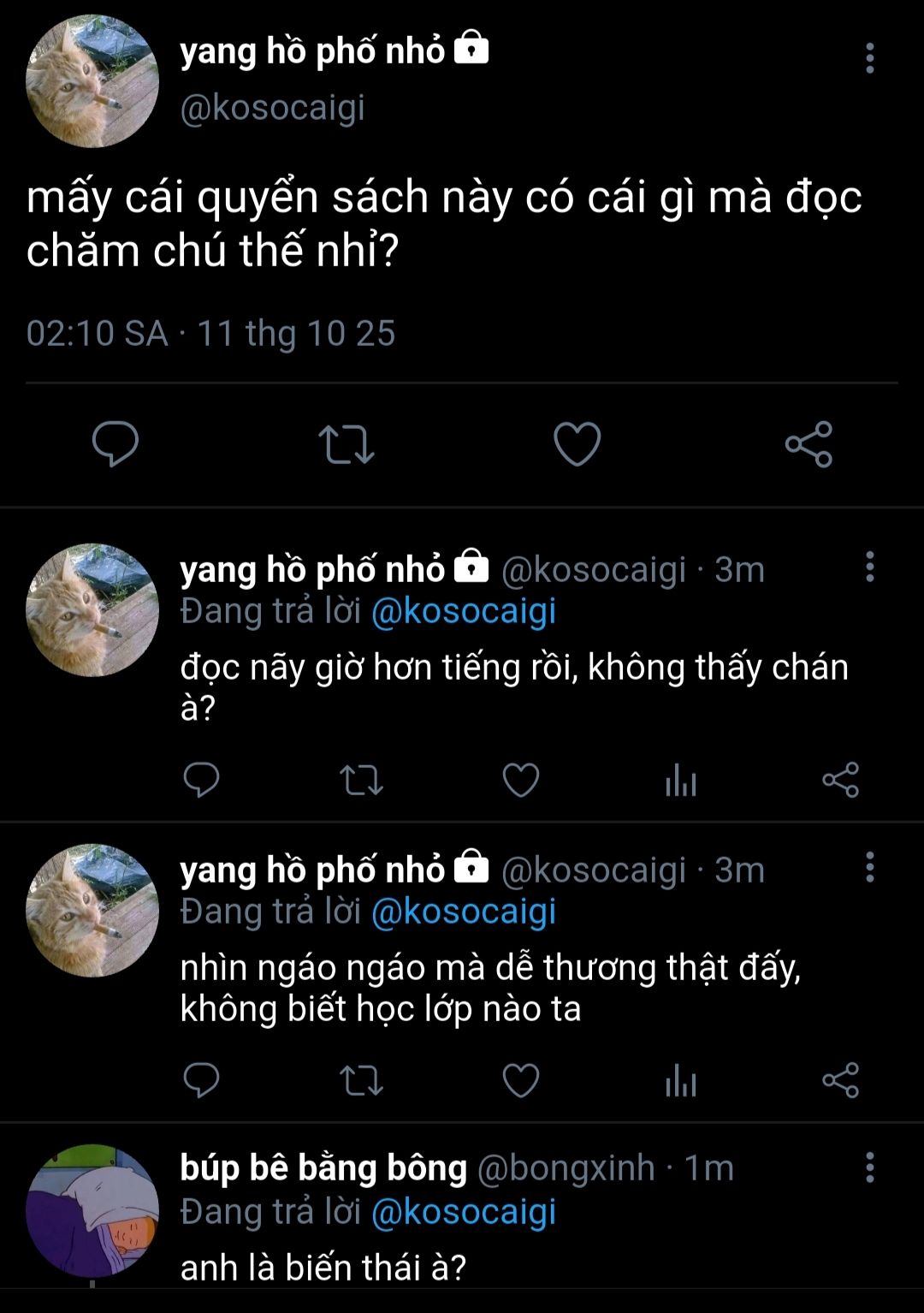Share the "nhìn ngáo ngáo" reply

pos(840,1080)
